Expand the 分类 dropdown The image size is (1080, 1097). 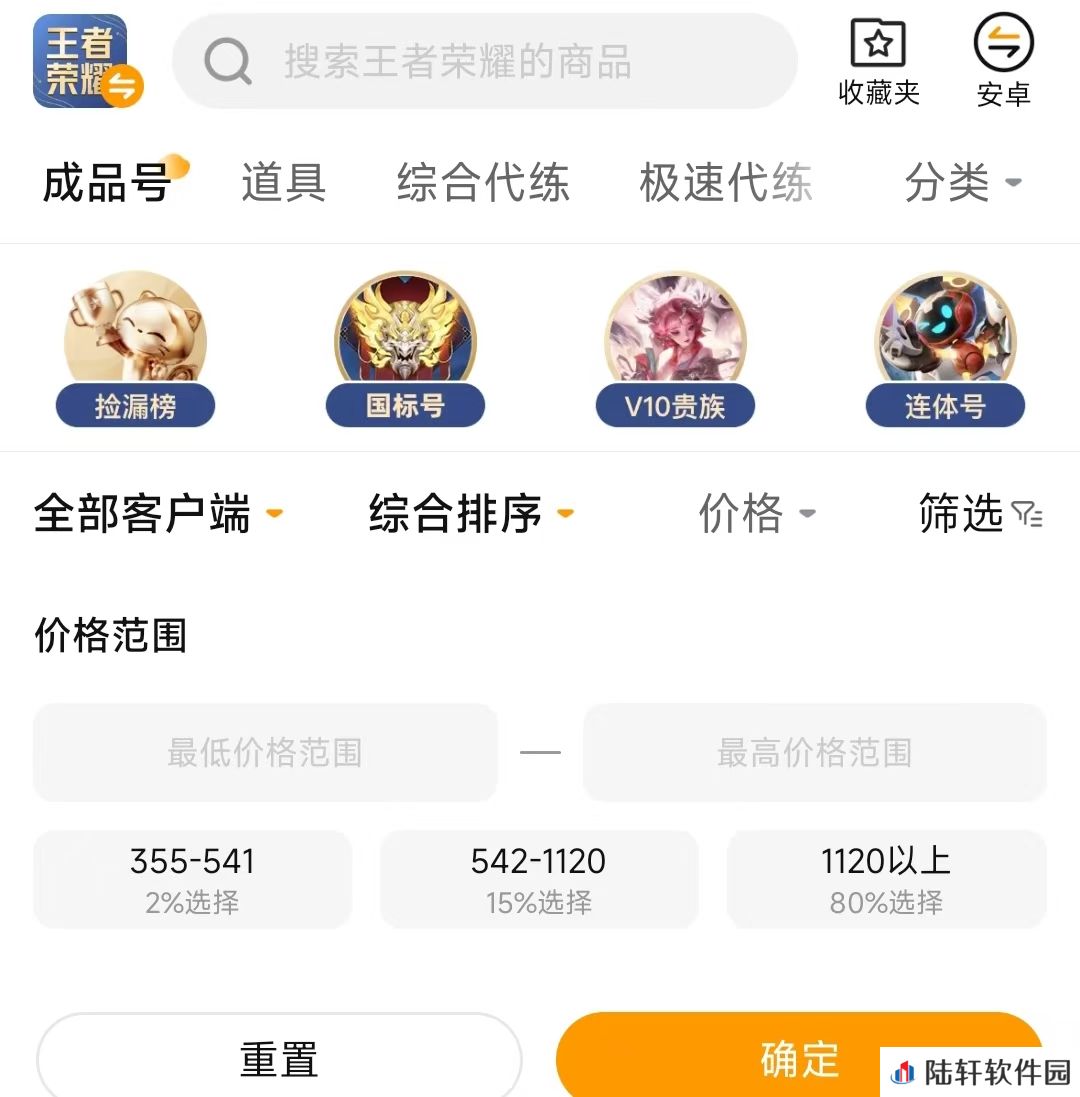tap(962, 184)
